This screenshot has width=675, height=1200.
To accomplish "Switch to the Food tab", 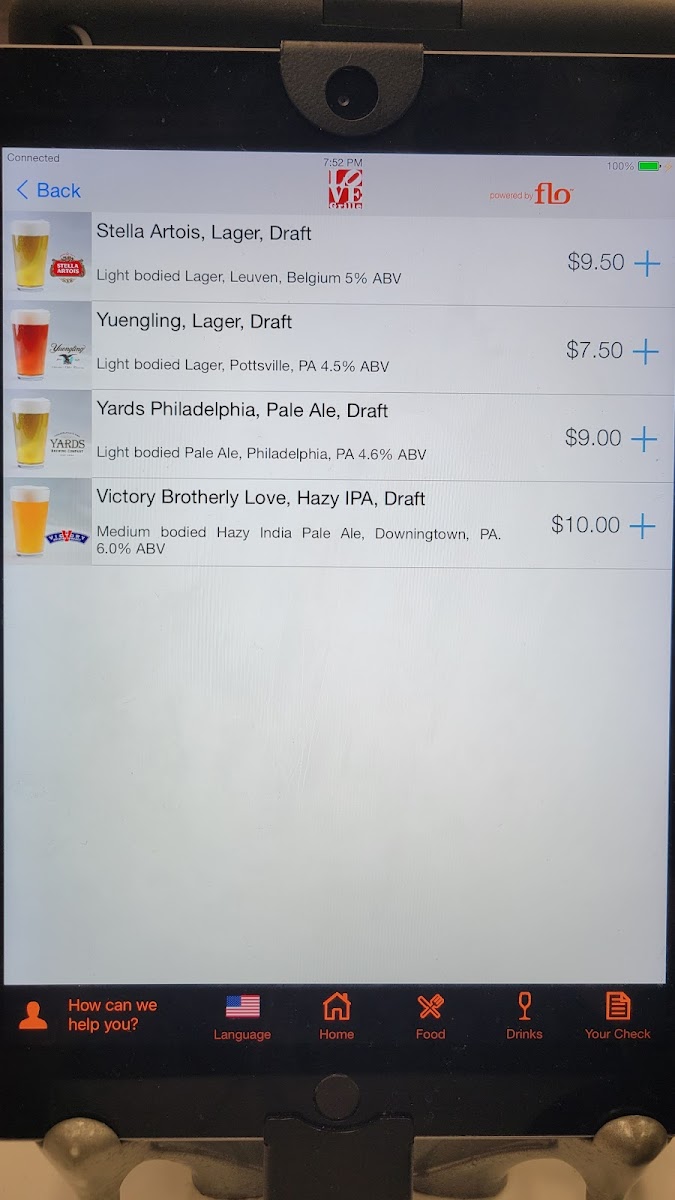I will pos(431,1017).
